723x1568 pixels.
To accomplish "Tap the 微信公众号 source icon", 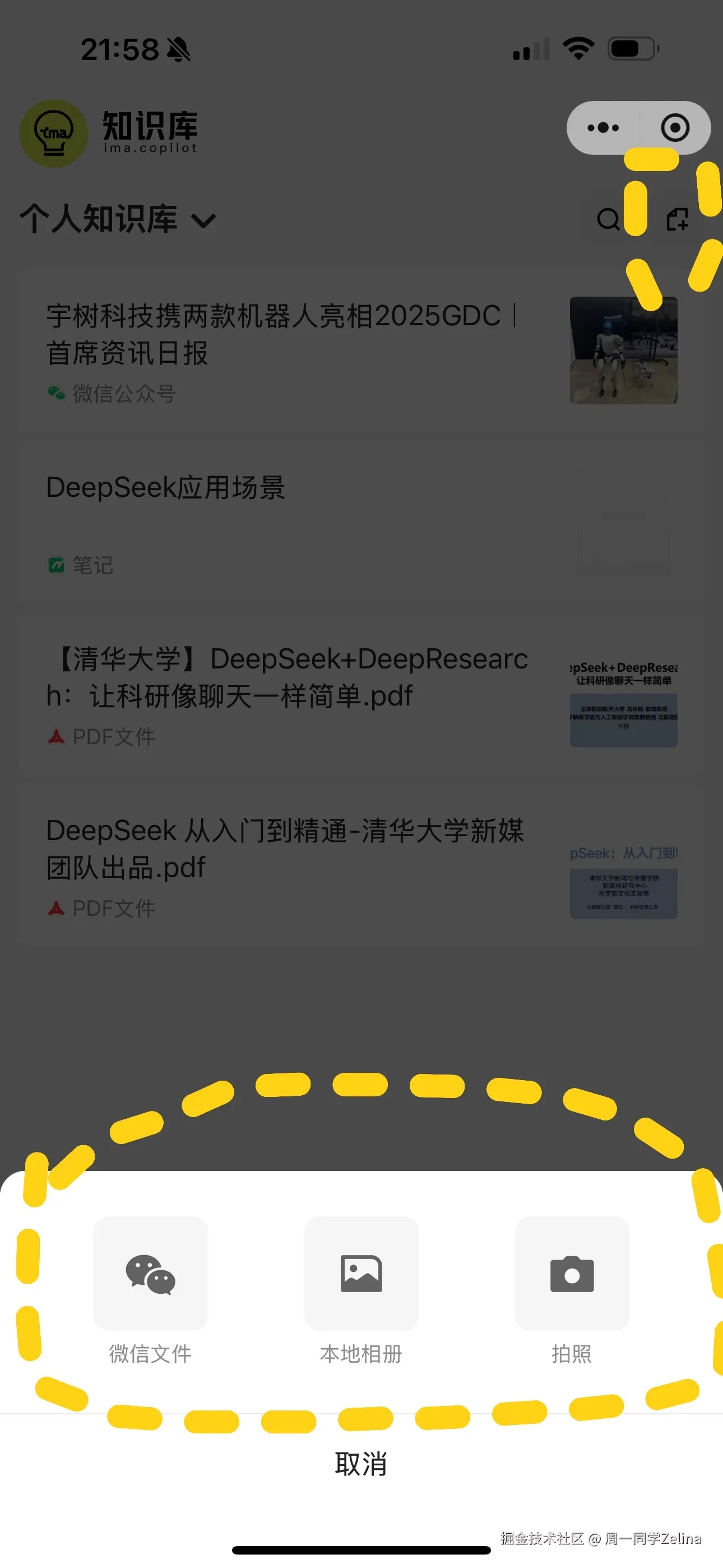I will [x=55, y=393].
